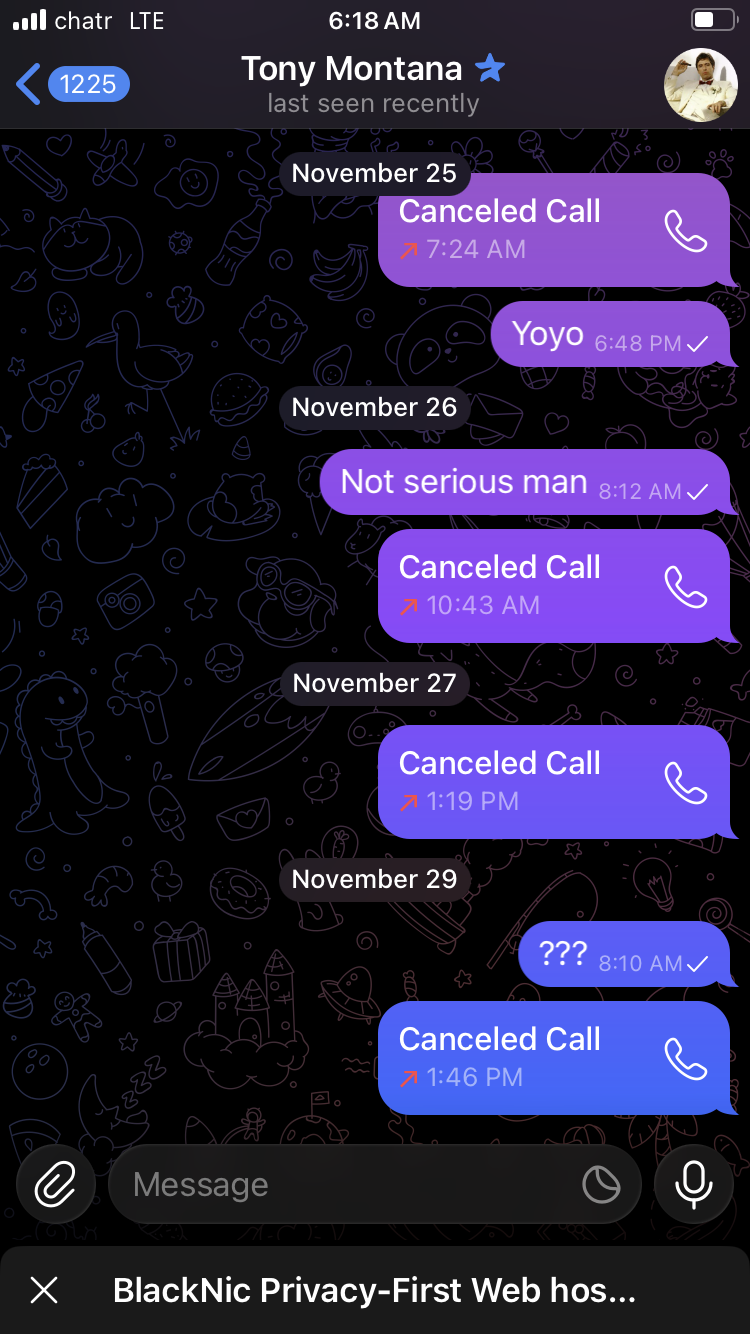
Task: Go back to the chat list
Action: pyautogui.click(x=70, y=84)
